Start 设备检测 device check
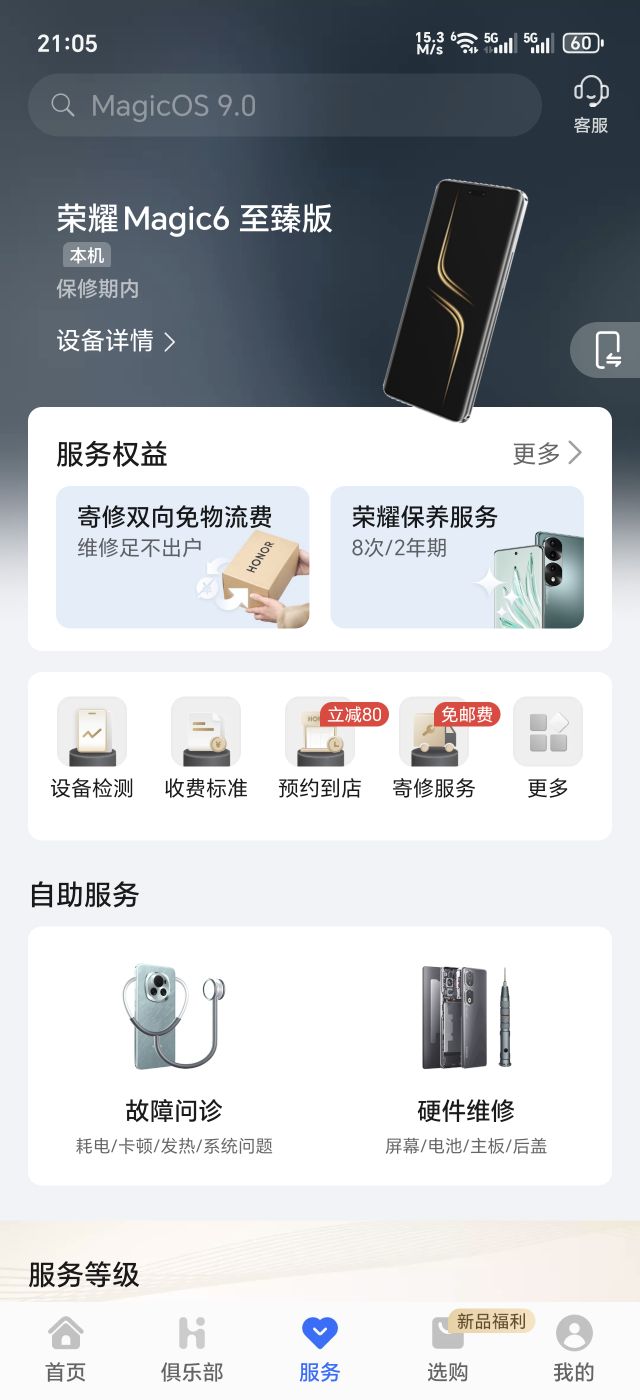Image resolution: width=640 pixels, height=1400 pixels. [x=92, y=749]
